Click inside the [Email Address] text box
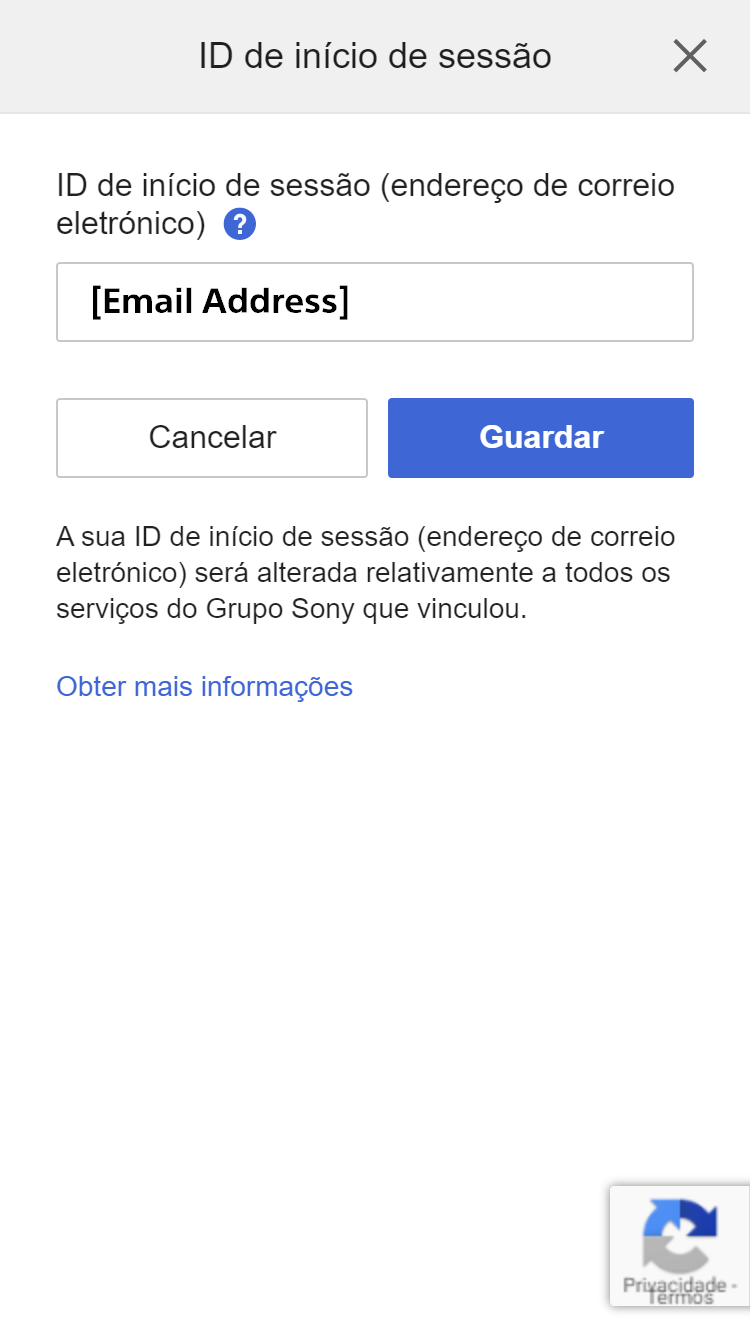 coord(375,301)
